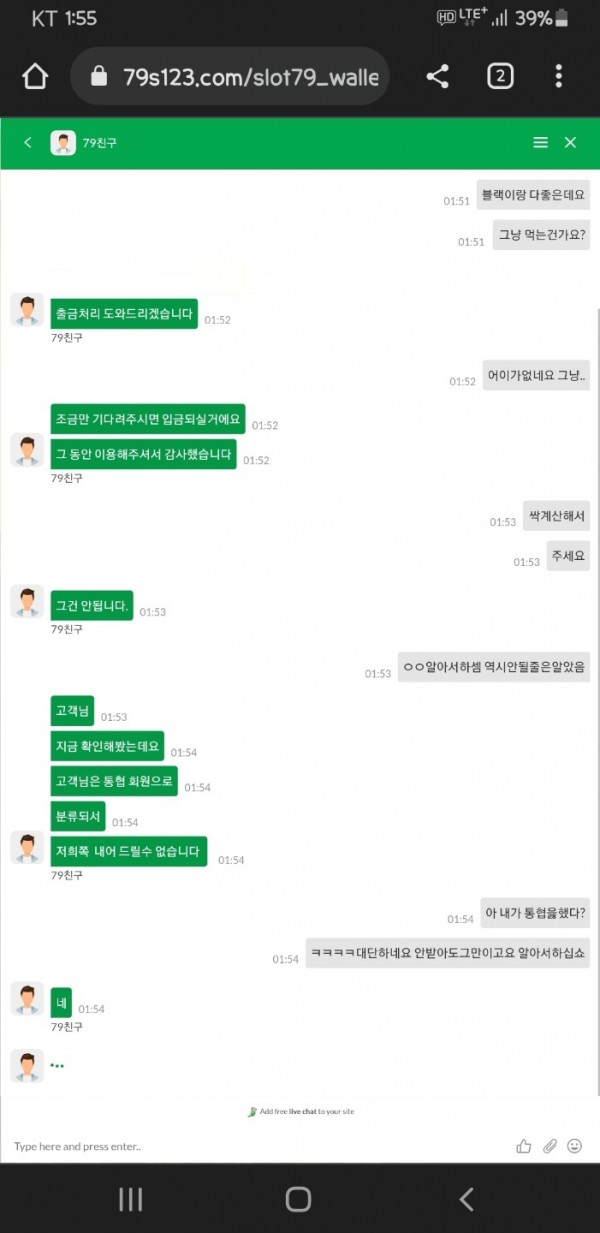Go back using the chat header arrow
The image size is (600, 1233).
point(28,143)
